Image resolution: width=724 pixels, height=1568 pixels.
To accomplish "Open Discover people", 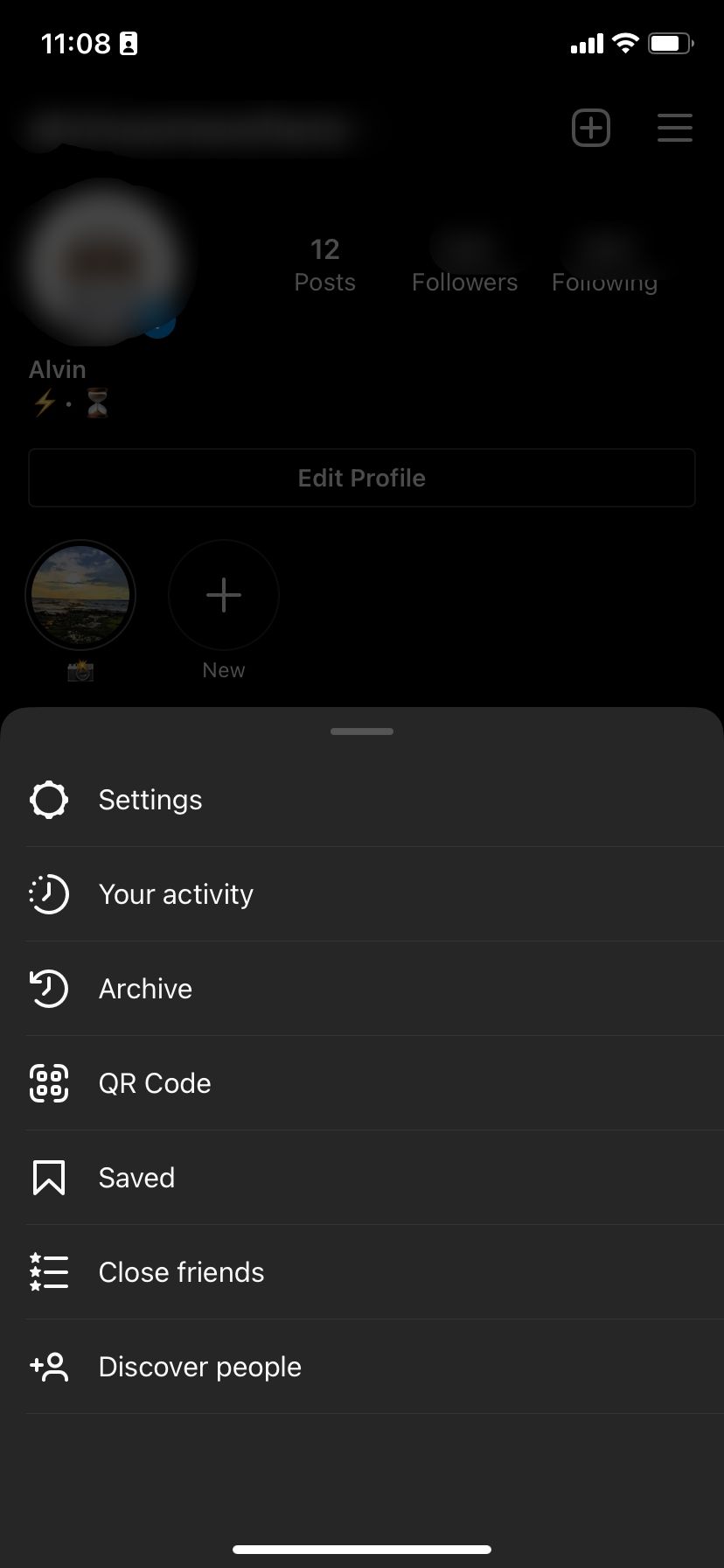I will [199, 1367].
